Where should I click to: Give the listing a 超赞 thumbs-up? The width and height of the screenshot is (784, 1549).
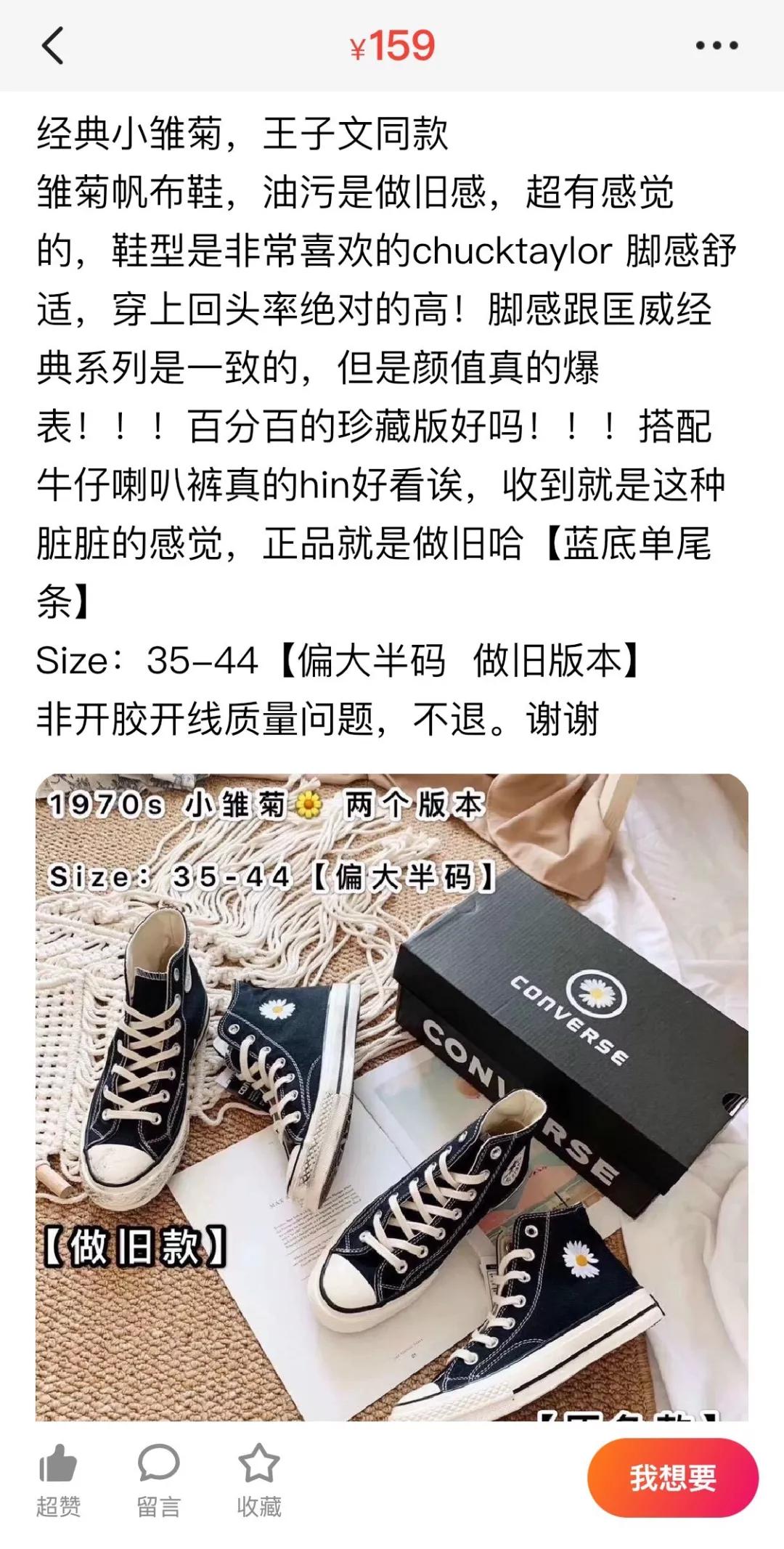pos(58,1481)
